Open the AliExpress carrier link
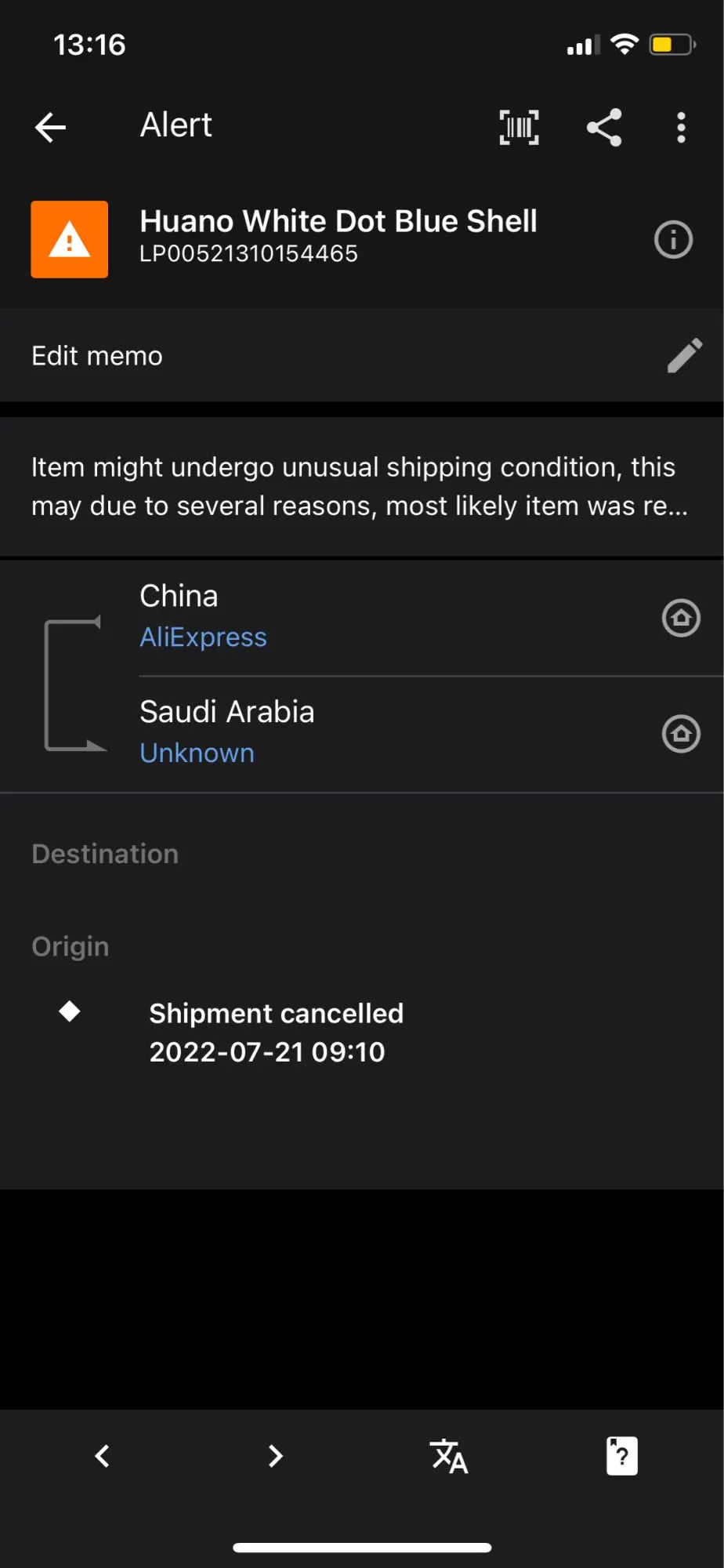Viewport: 724px width, 1568px height. coord(203,637)
